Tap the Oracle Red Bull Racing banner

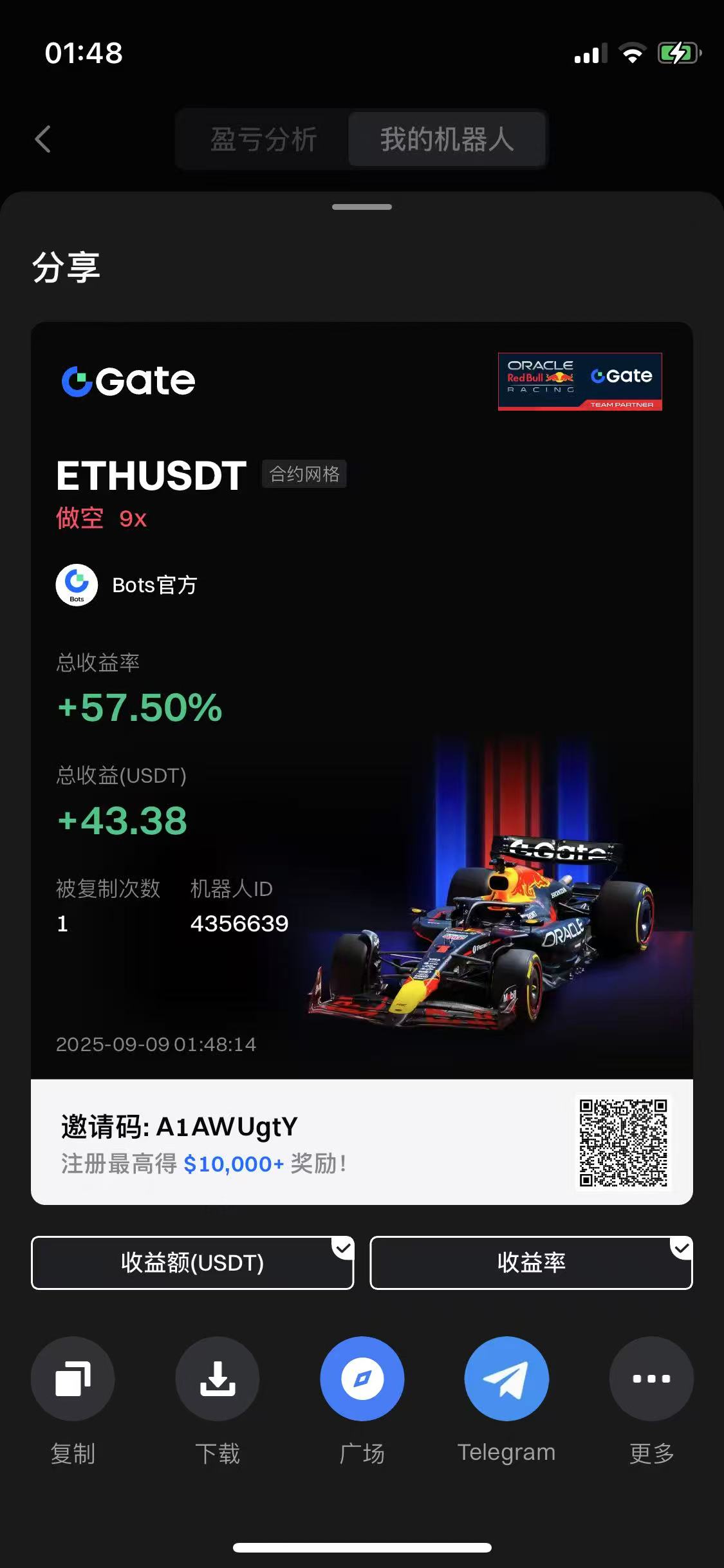pos(579,381)
